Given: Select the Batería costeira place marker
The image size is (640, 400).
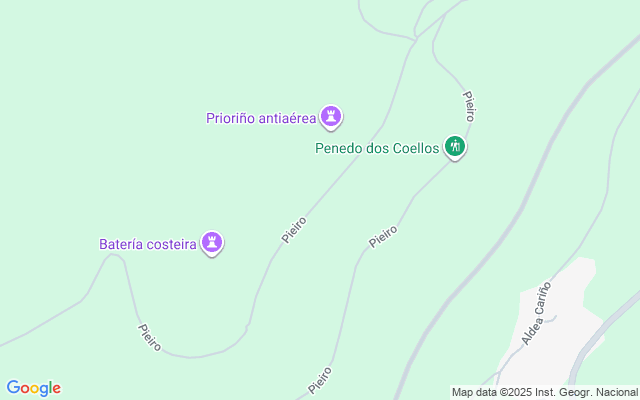Looking at the screenshot, I should point(211,242).
